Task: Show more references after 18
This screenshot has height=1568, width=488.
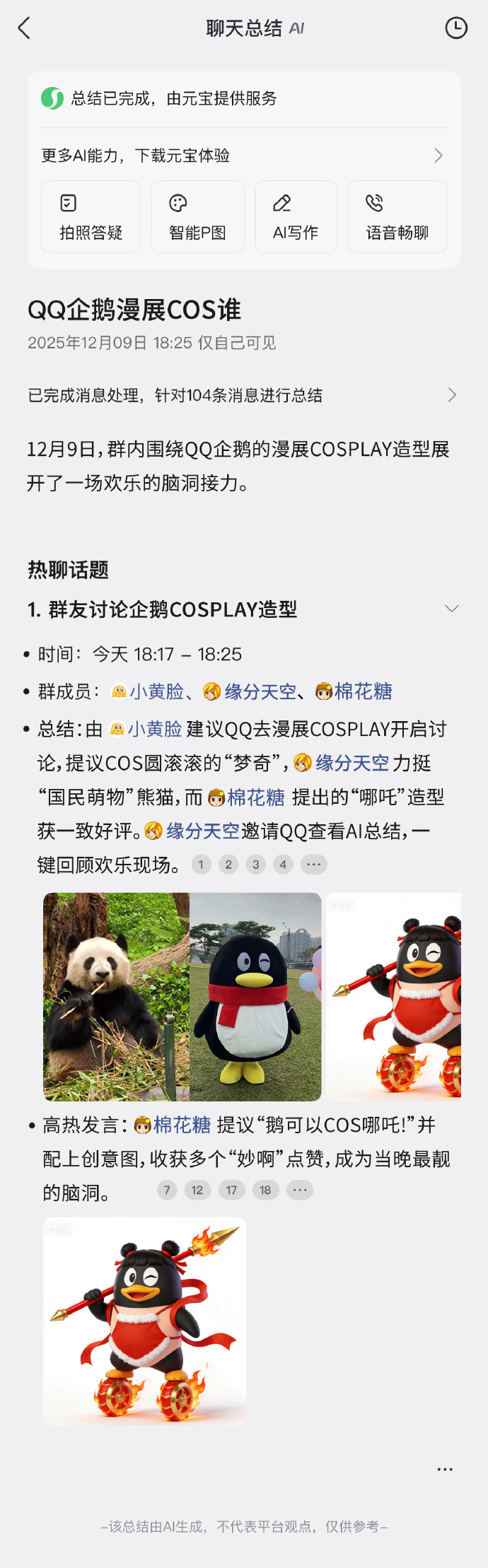Action: pyautogui.click(x=299, y=1190)
